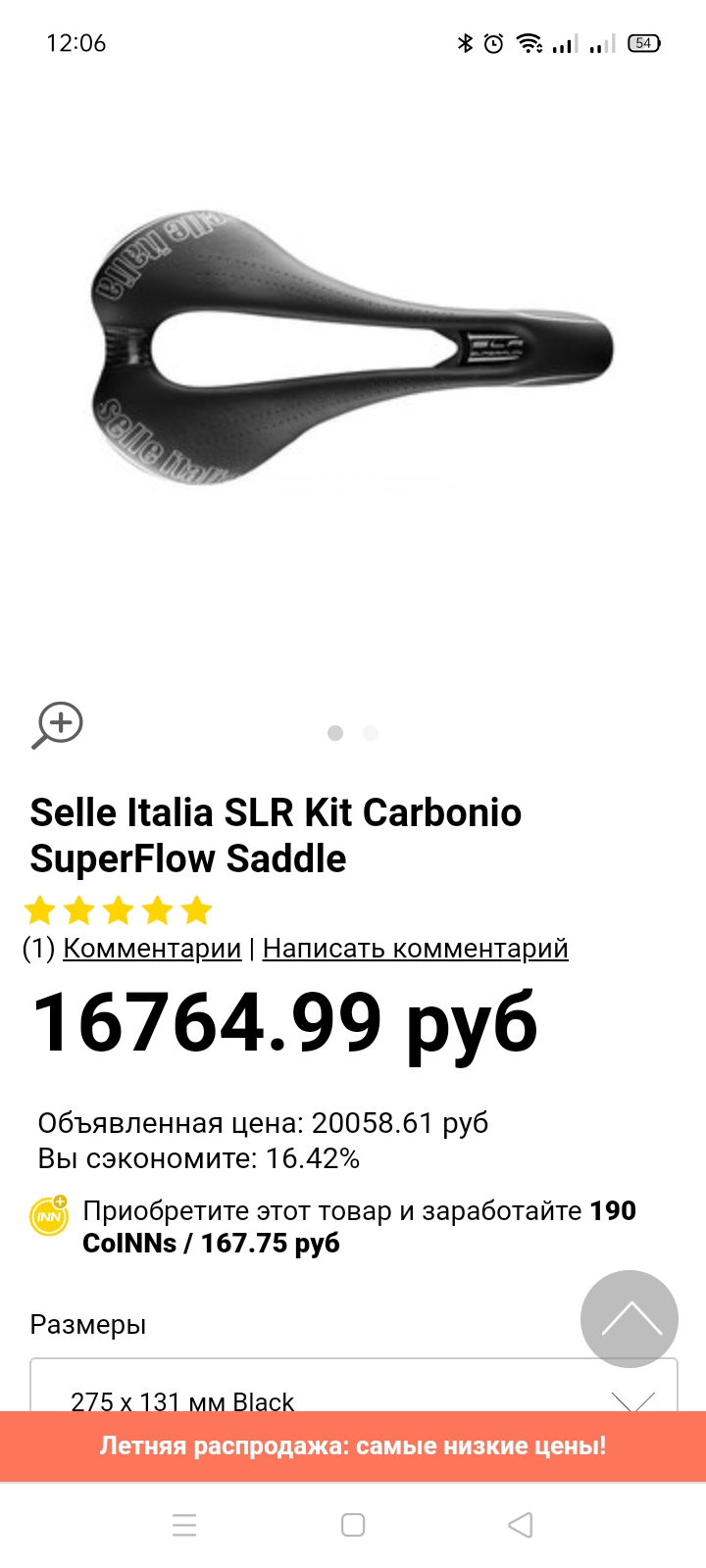Open the Летняя распродажа banner

(353, 1445)
